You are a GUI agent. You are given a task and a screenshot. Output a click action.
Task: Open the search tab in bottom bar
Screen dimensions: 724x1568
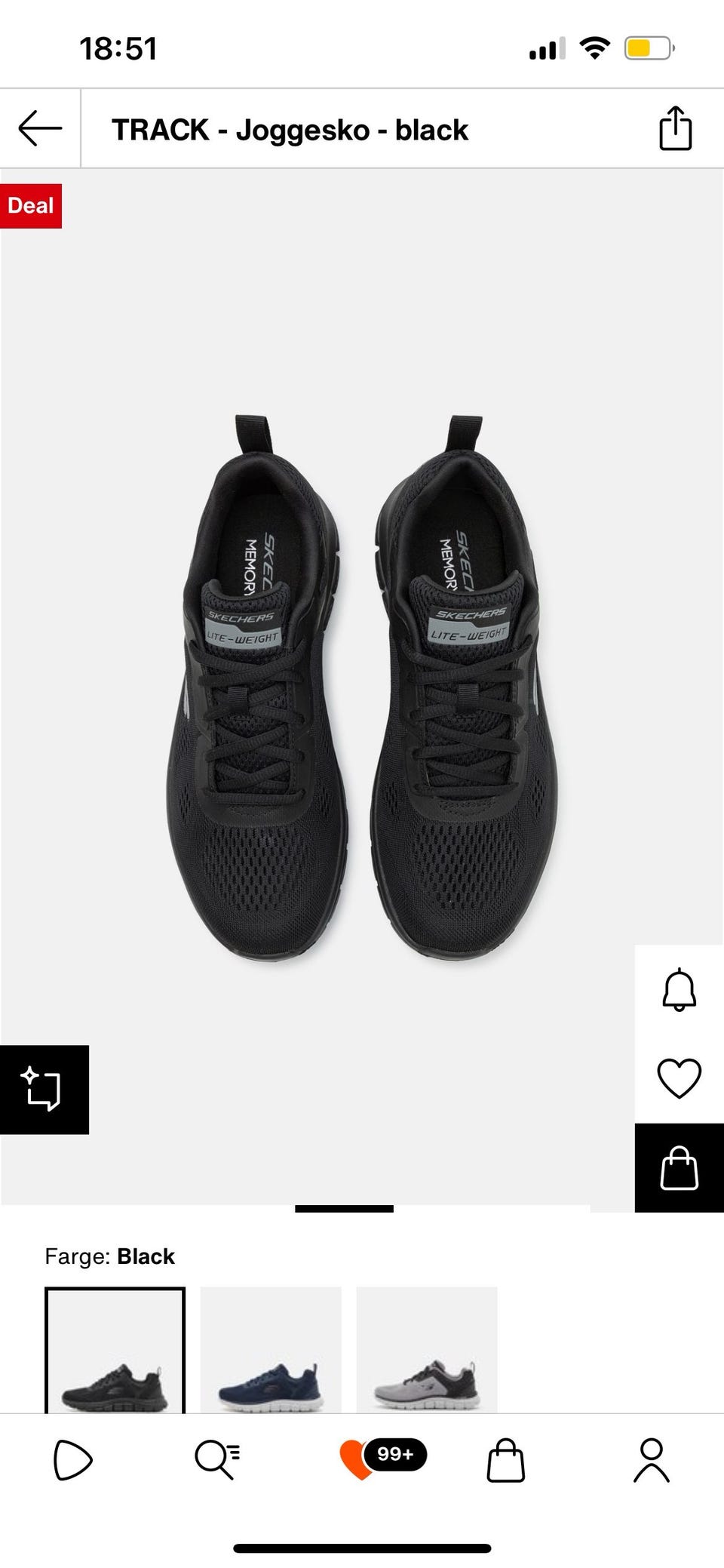[217, 1459]
